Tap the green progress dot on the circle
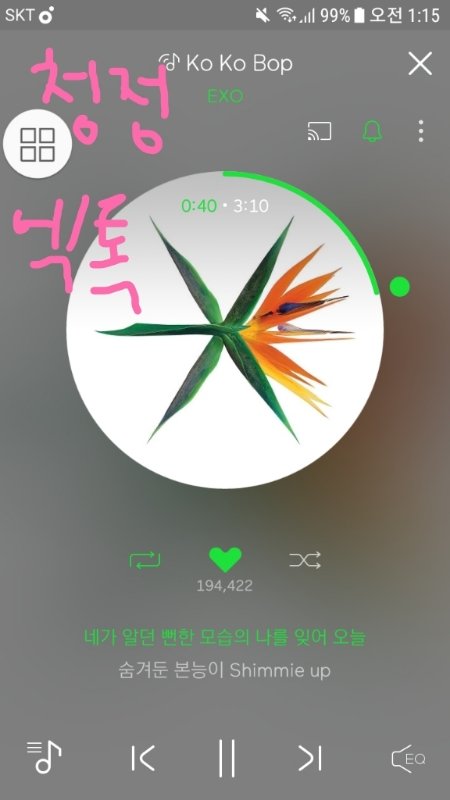450x800 pixels. tap(399, 286)
